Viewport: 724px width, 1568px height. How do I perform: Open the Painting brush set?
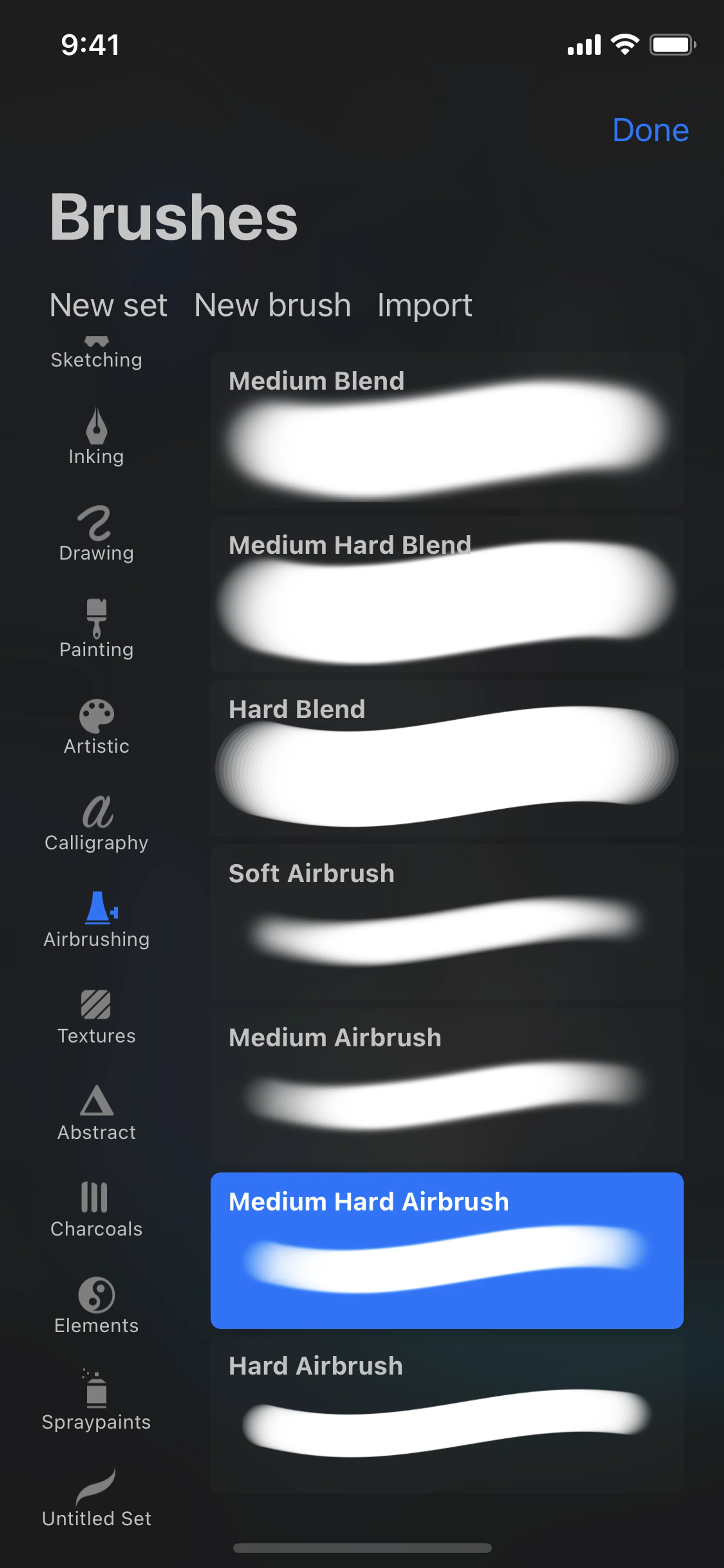pyautogui.click(x=96, y=630)
